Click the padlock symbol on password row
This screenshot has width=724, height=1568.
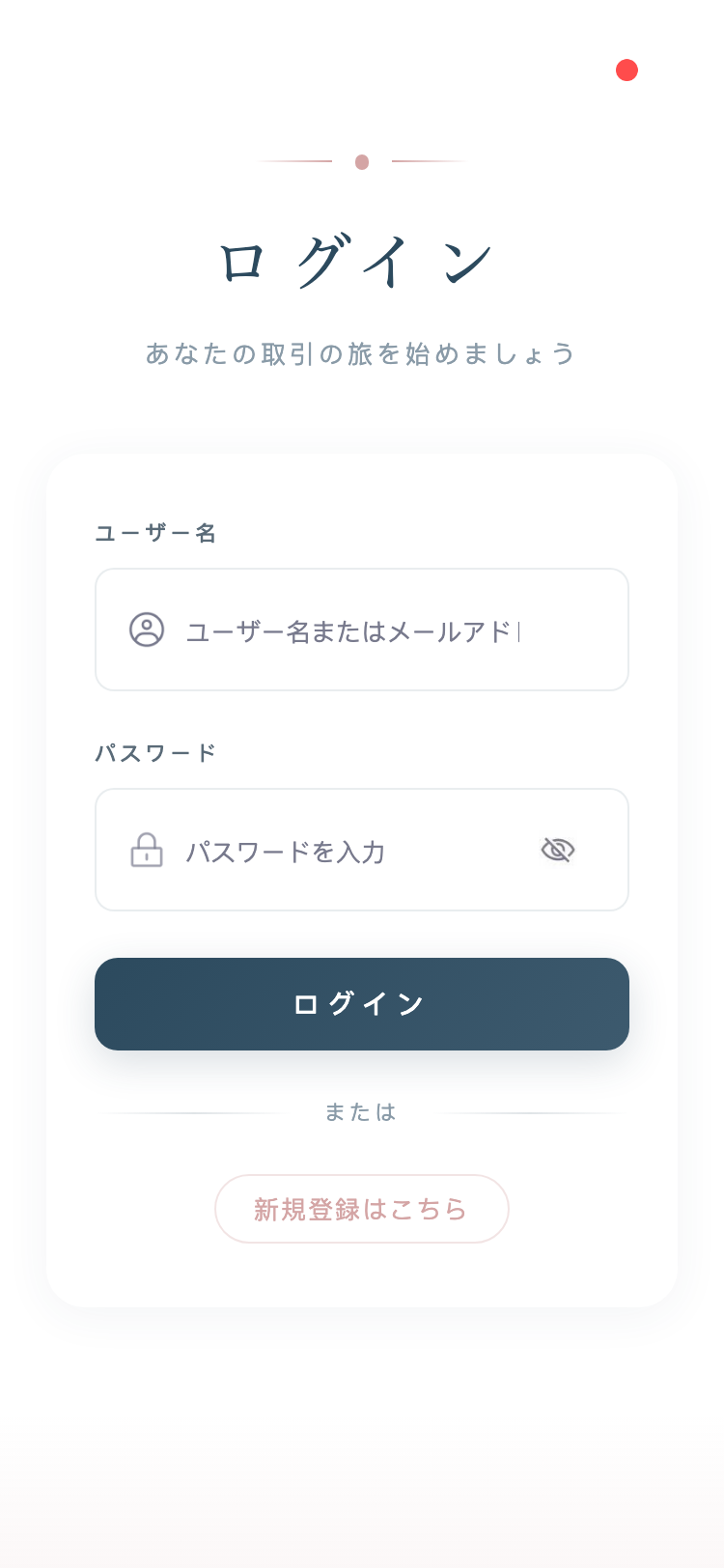coord(146,850)
